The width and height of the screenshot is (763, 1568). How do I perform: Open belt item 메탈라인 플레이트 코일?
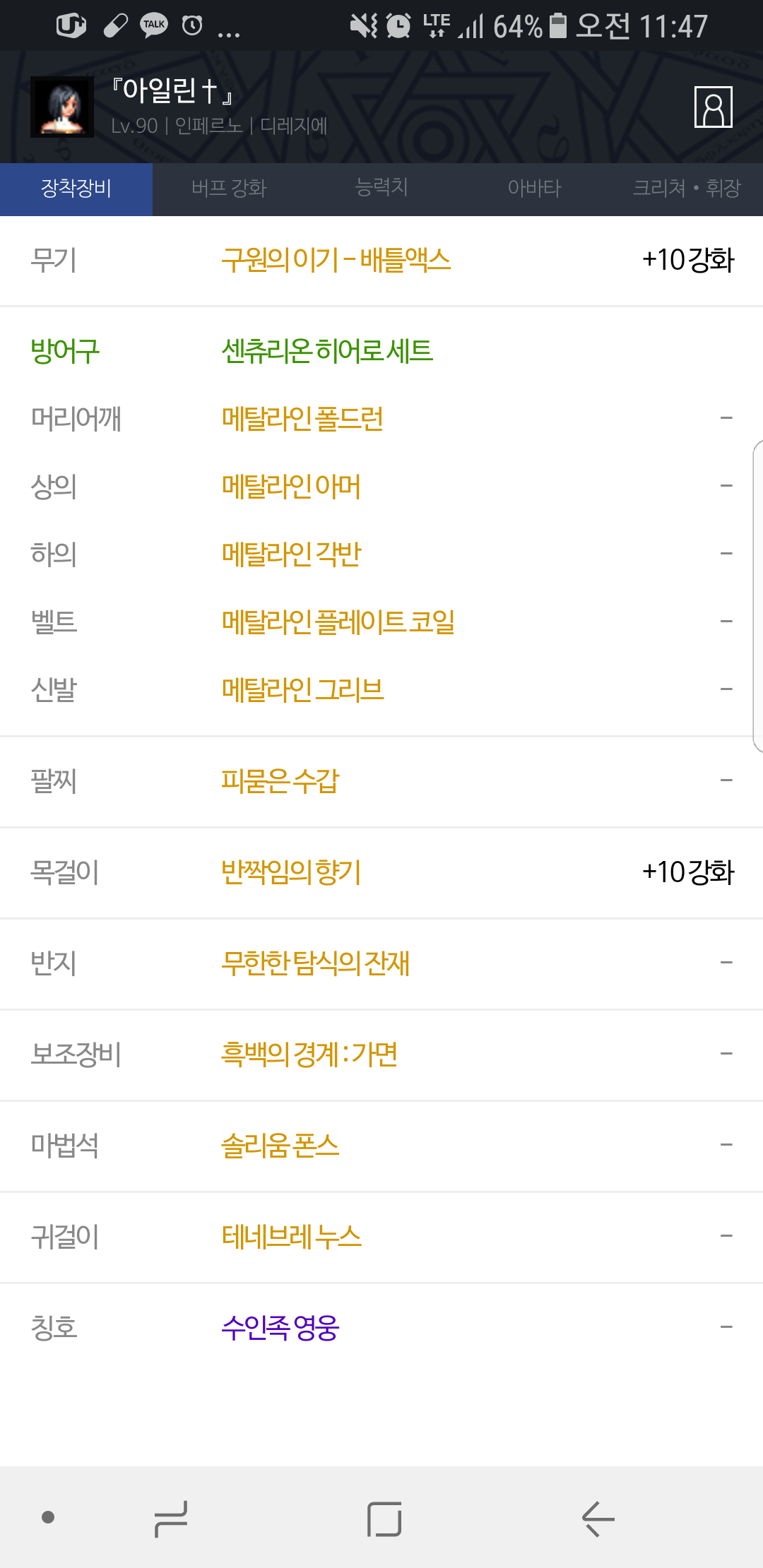tap(338, 622)
